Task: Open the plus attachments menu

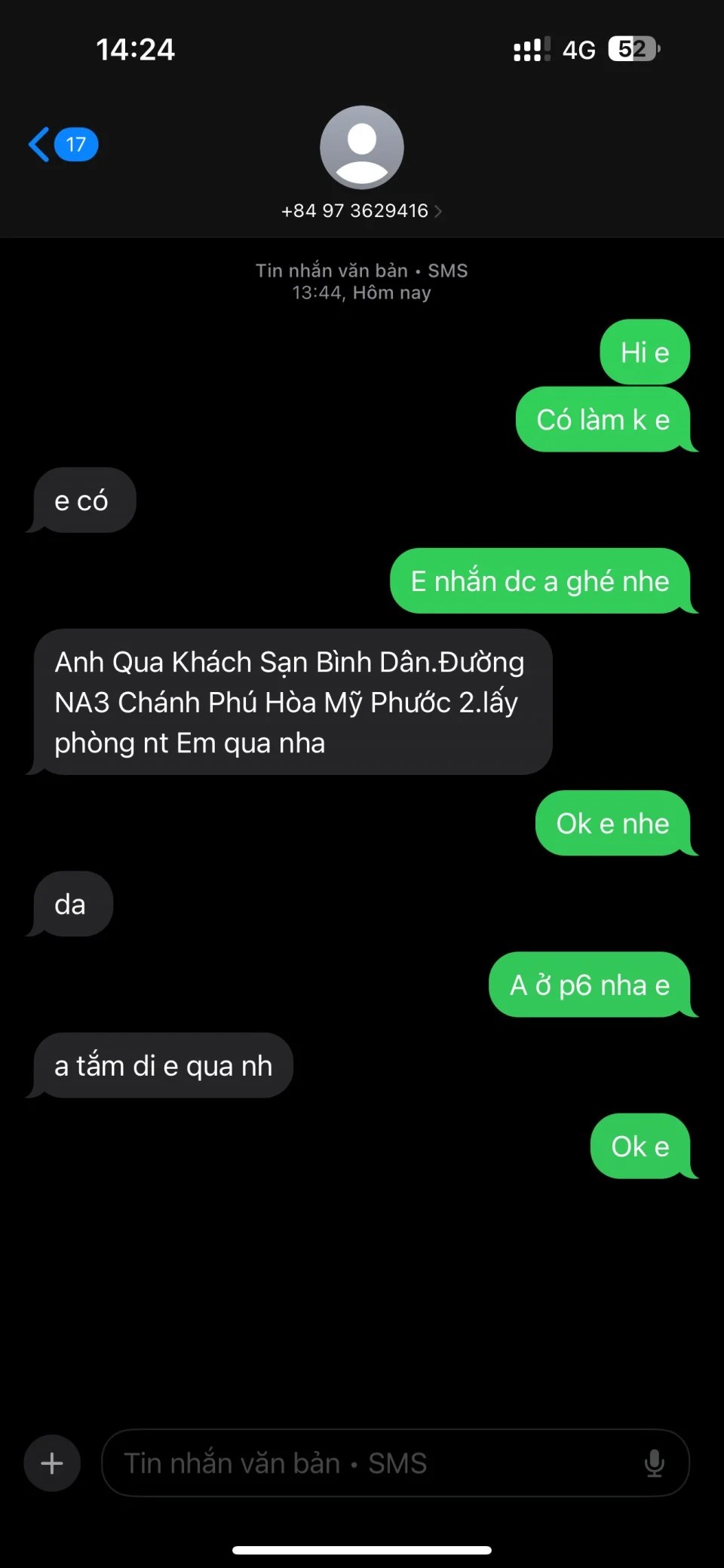Action: (x=52, y=1463)
